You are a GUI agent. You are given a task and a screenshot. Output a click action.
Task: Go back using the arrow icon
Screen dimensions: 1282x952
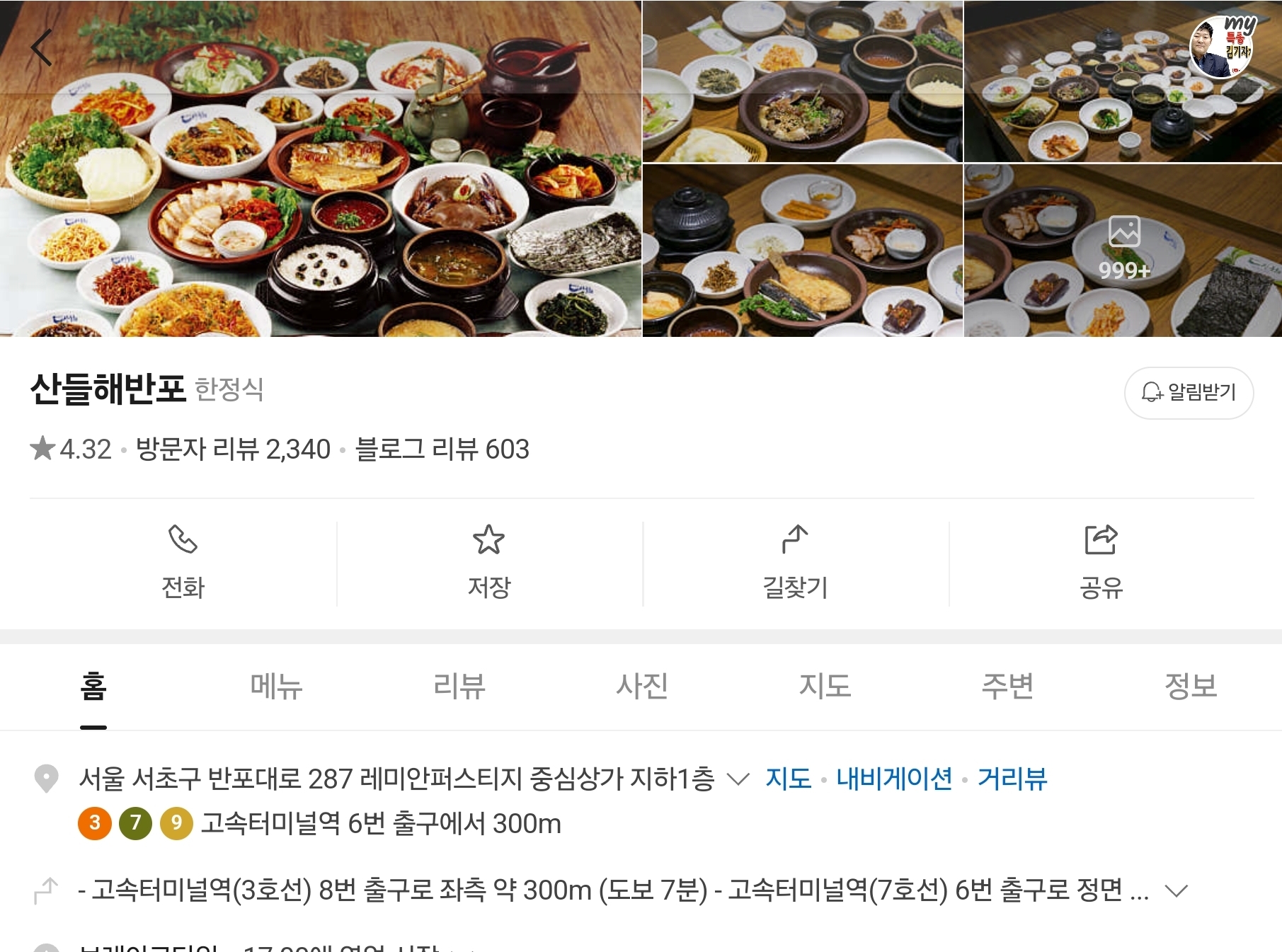42,48
